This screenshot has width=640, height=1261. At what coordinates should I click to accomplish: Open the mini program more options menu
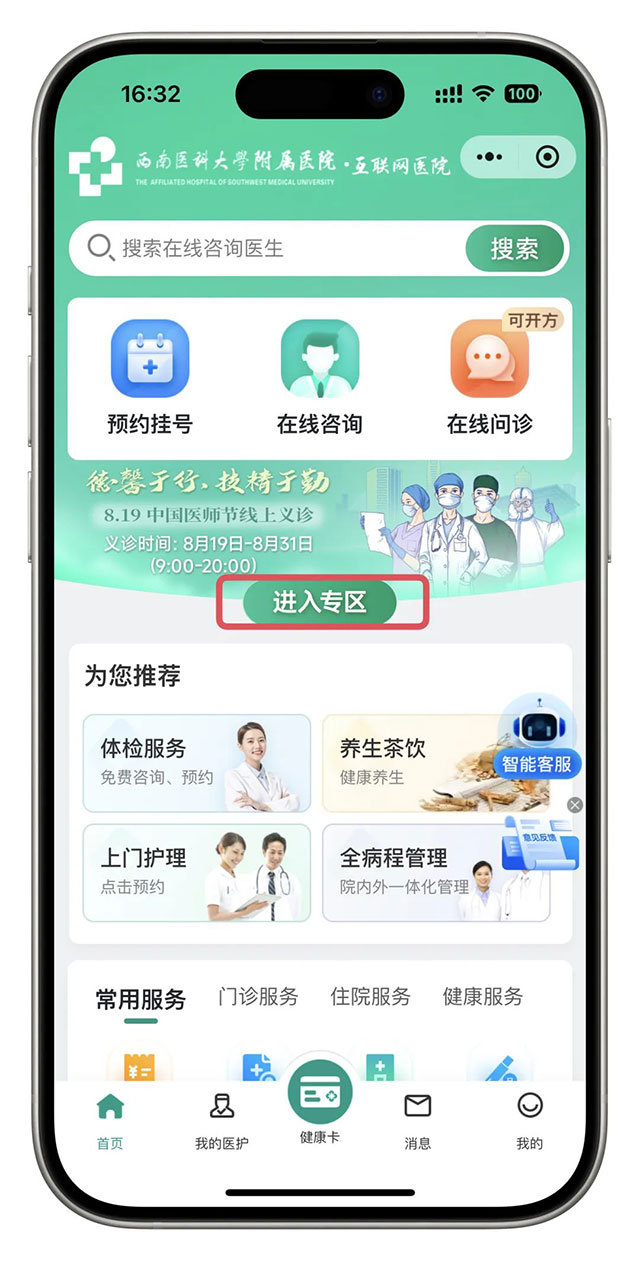[490, 157]
